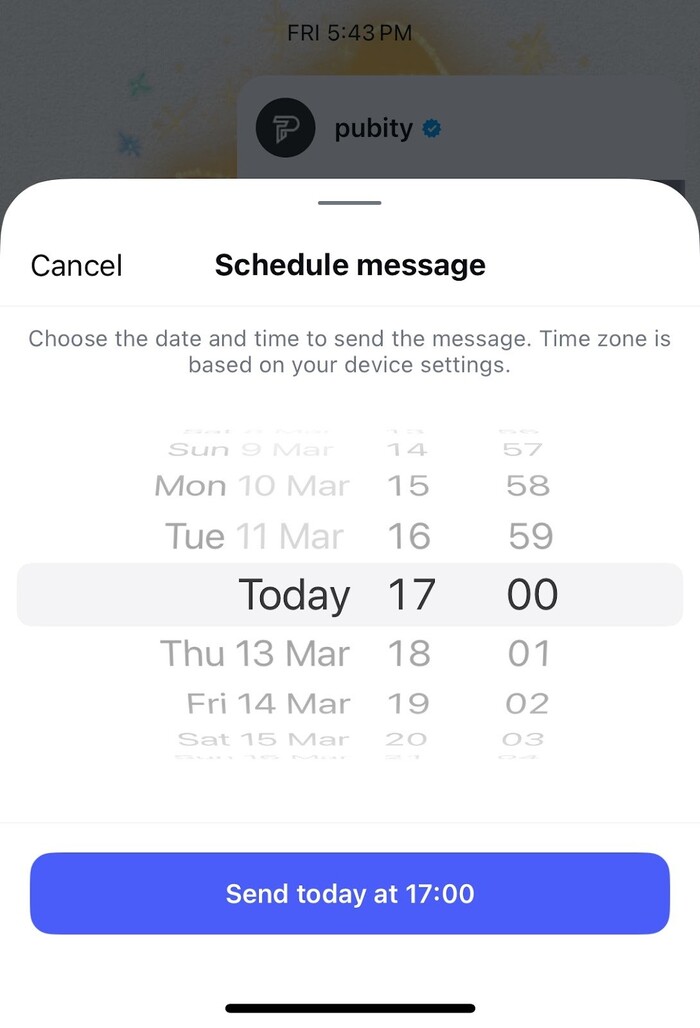
Task: Cancel scheduling the message
Action: (x=77, y=265)
